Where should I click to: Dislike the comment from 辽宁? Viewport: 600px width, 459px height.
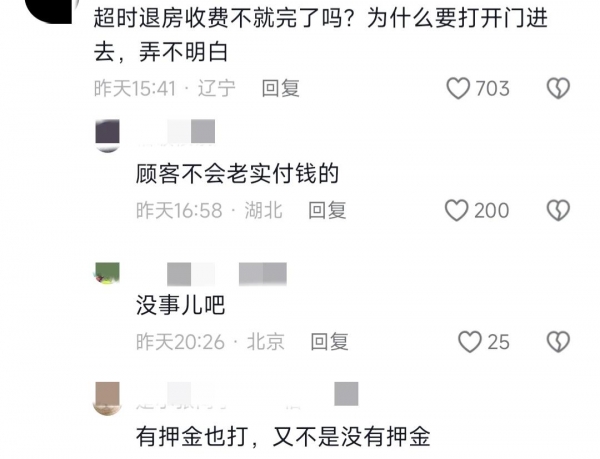click(x=557, y=89)
